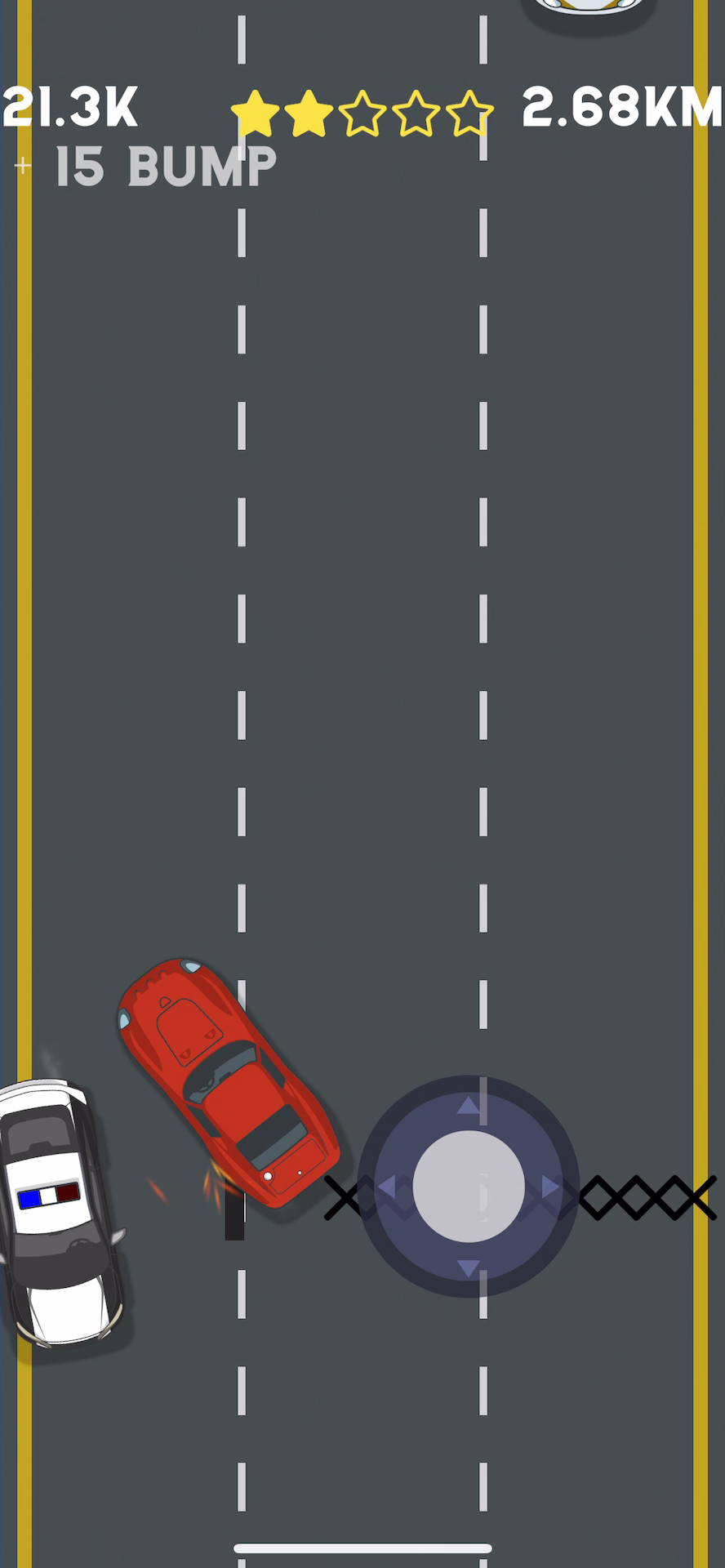Tap the joystick's left arrow to steer left
725x1568 pixels.
point(389,1187)
